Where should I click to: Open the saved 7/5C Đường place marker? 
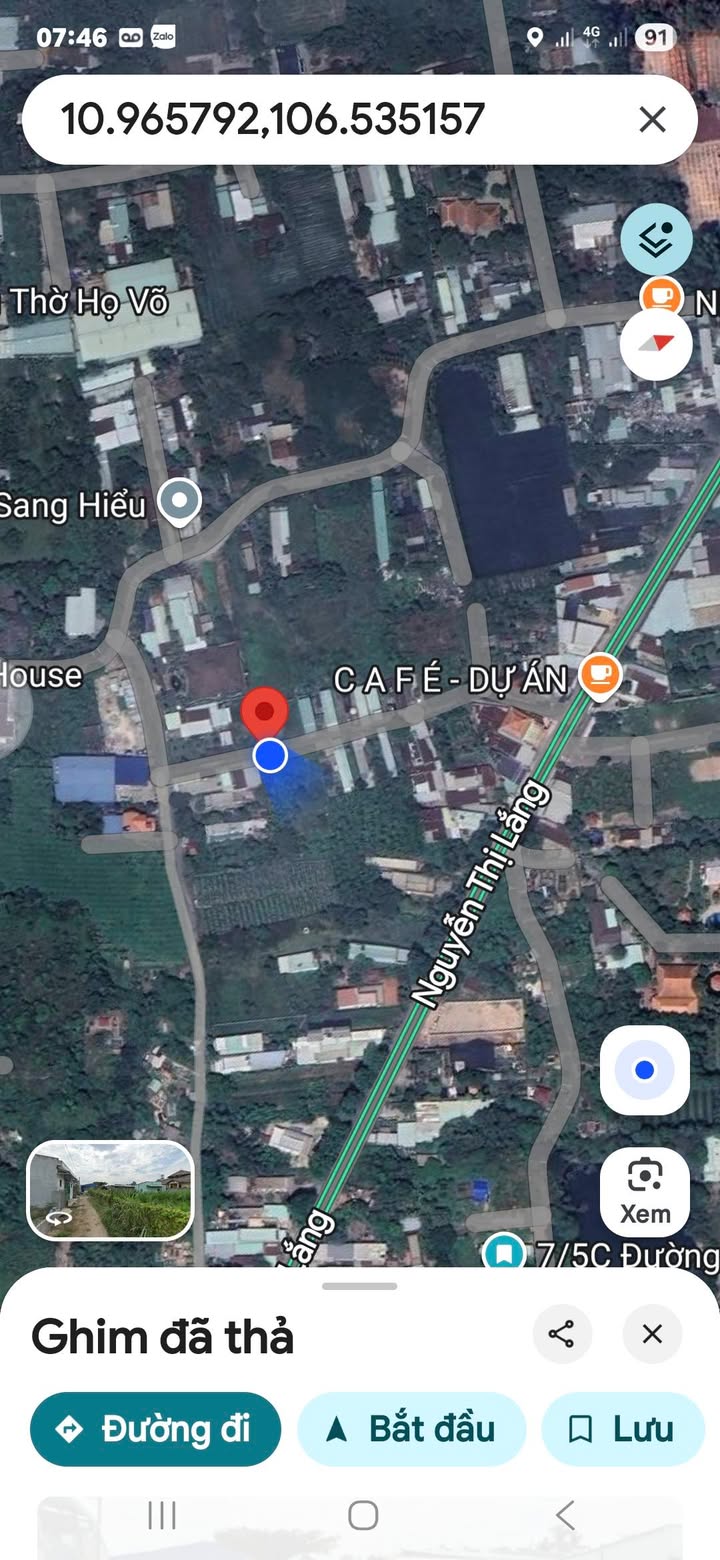click(505, 1252)
